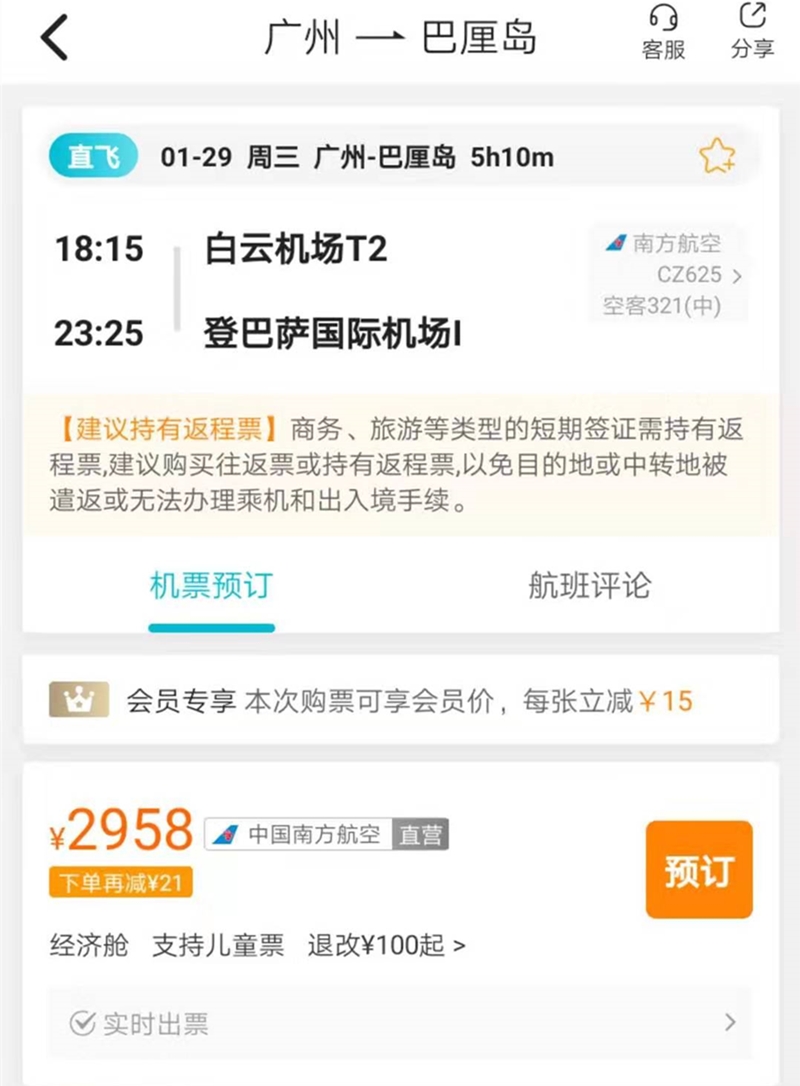View 退改¥100起 refund and change rules
Screen dimensions: 800x1086
coord(386,945)
